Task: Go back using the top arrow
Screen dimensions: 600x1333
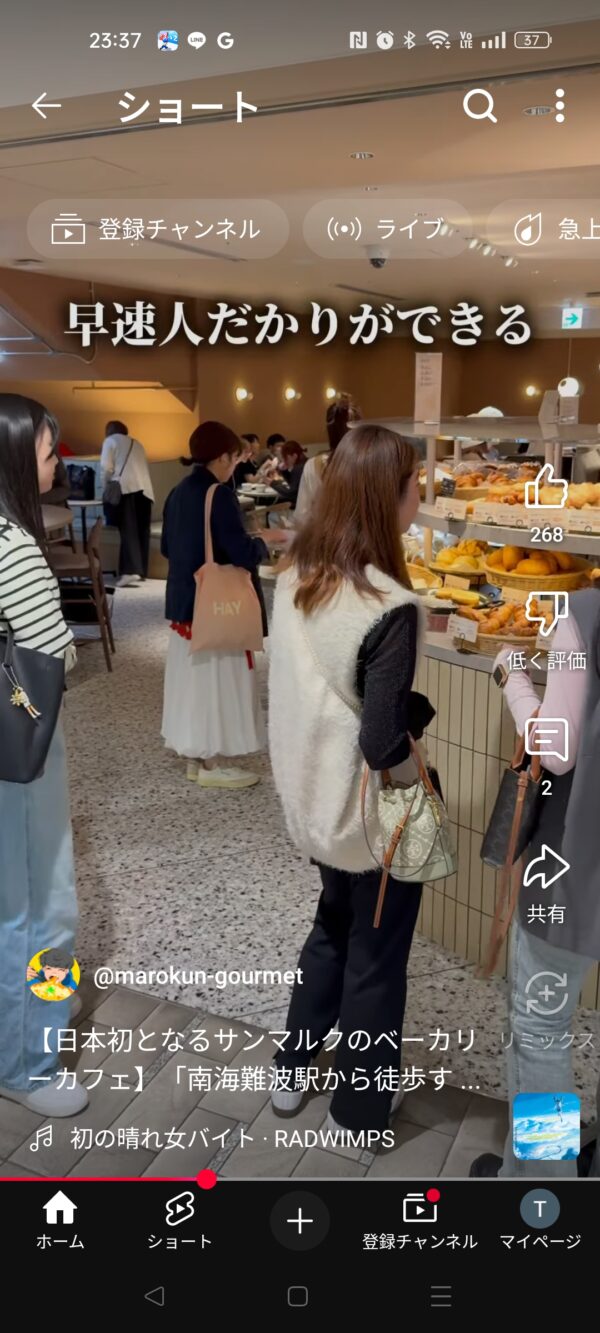Action: [46, 106]
